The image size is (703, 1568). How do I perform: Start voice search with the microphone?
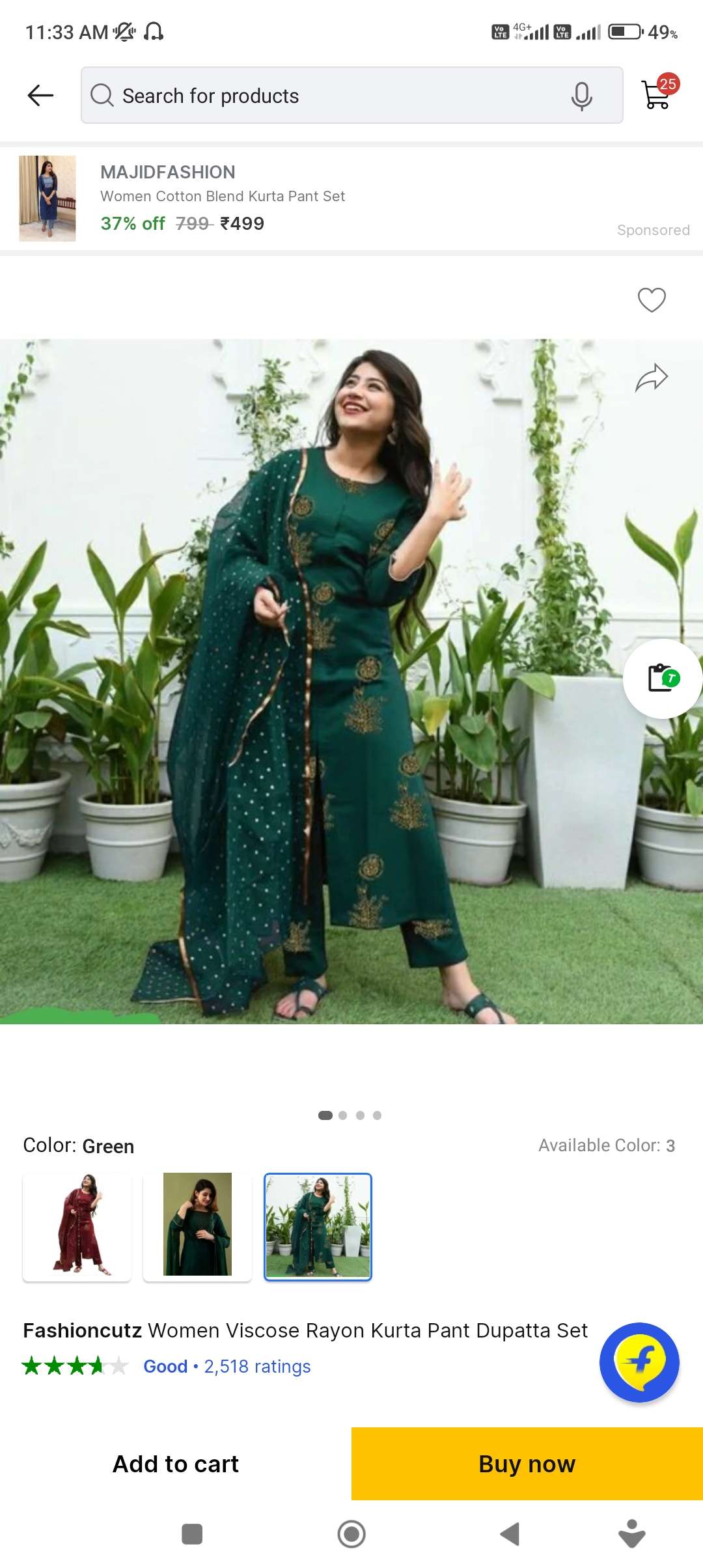[x=581, y=96]
